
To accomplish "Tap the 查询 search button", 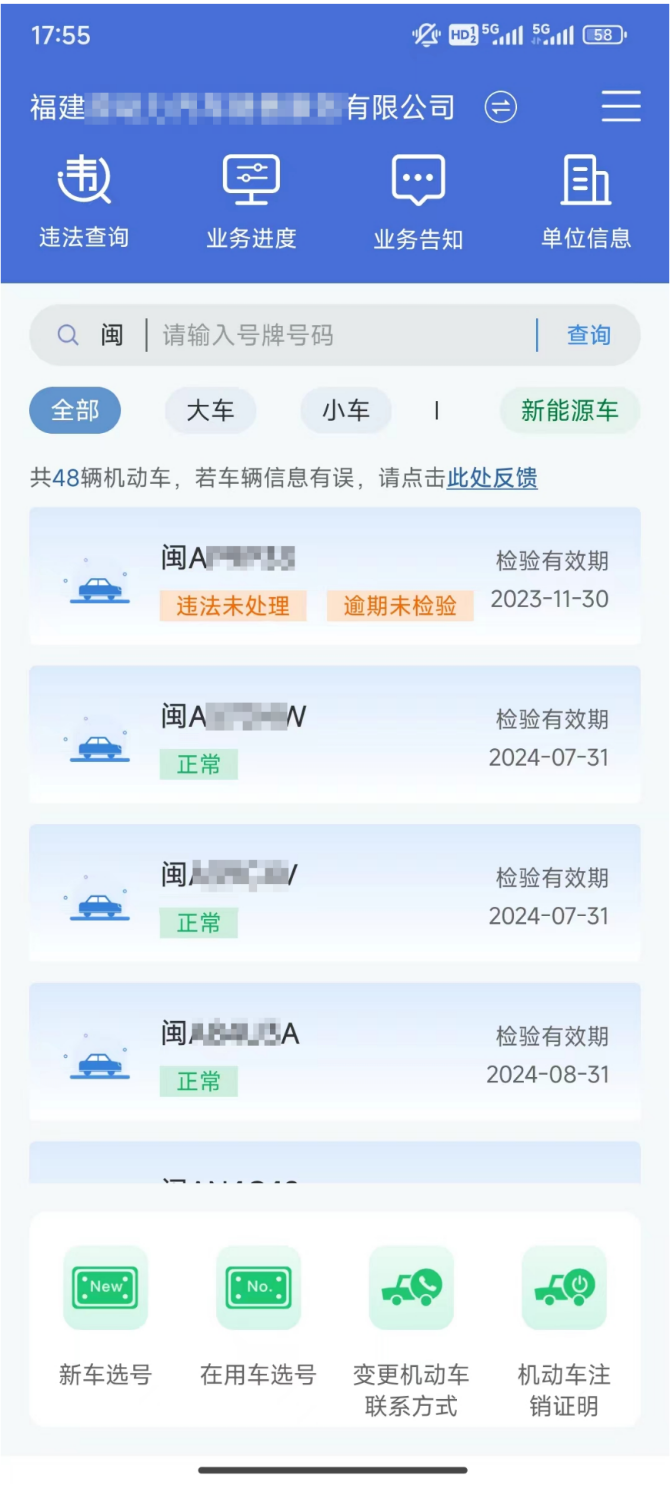I will click(589, 335).
